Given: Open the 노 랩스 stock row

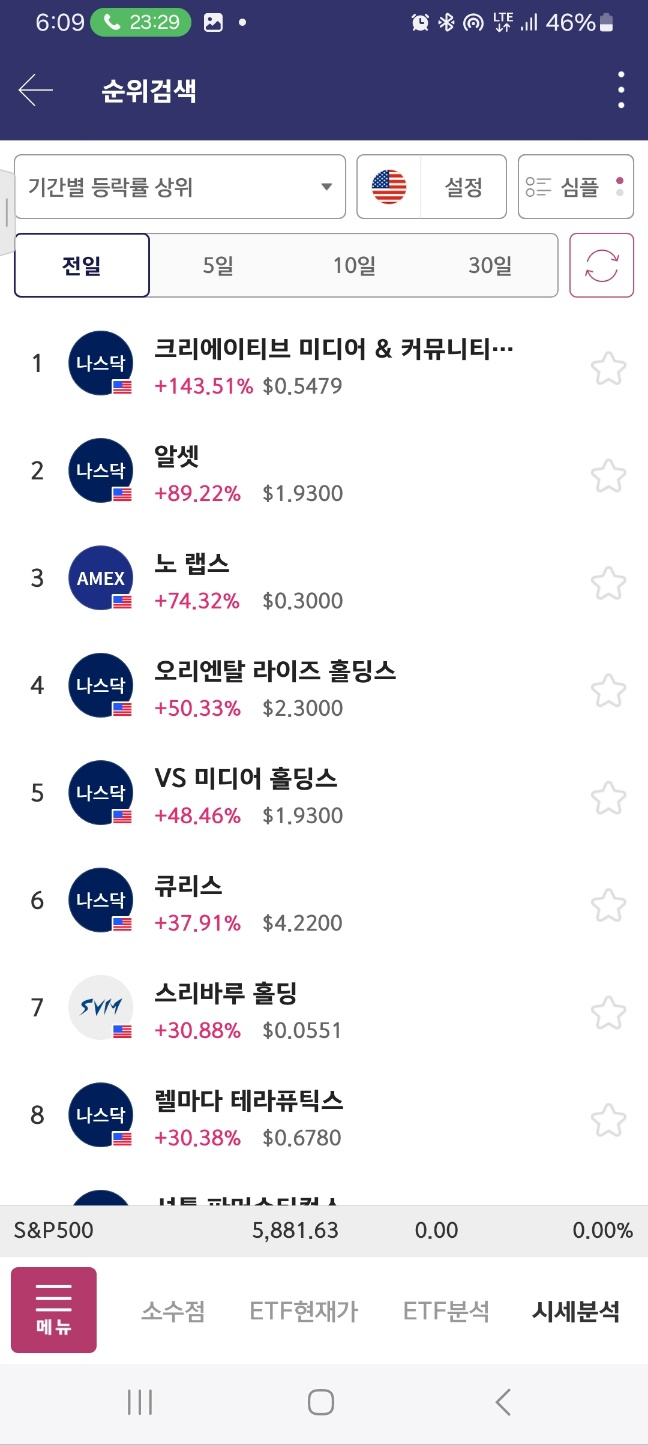Looking at the screenshot, I should 324,579.
